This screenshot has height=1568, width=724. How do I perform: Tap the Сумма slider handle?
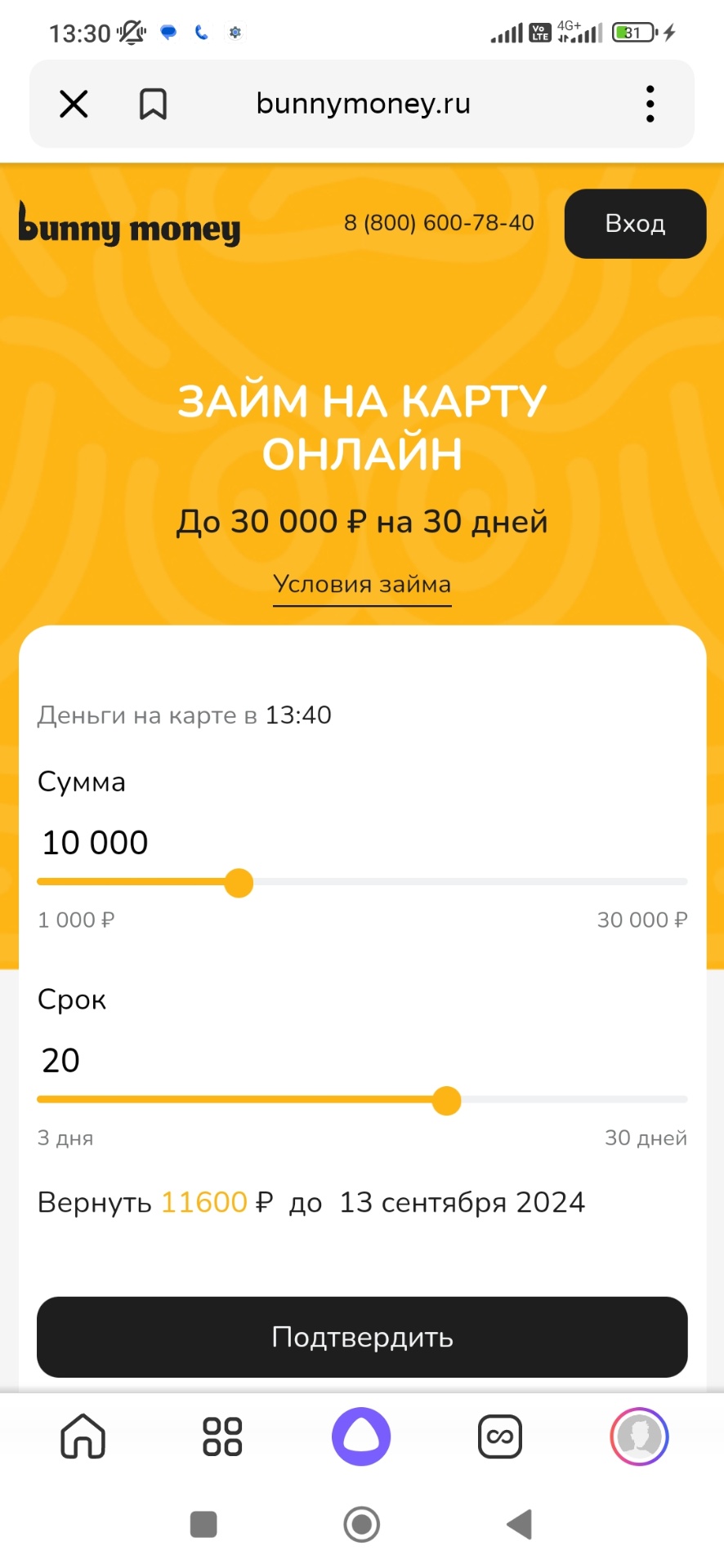[239, 883]
